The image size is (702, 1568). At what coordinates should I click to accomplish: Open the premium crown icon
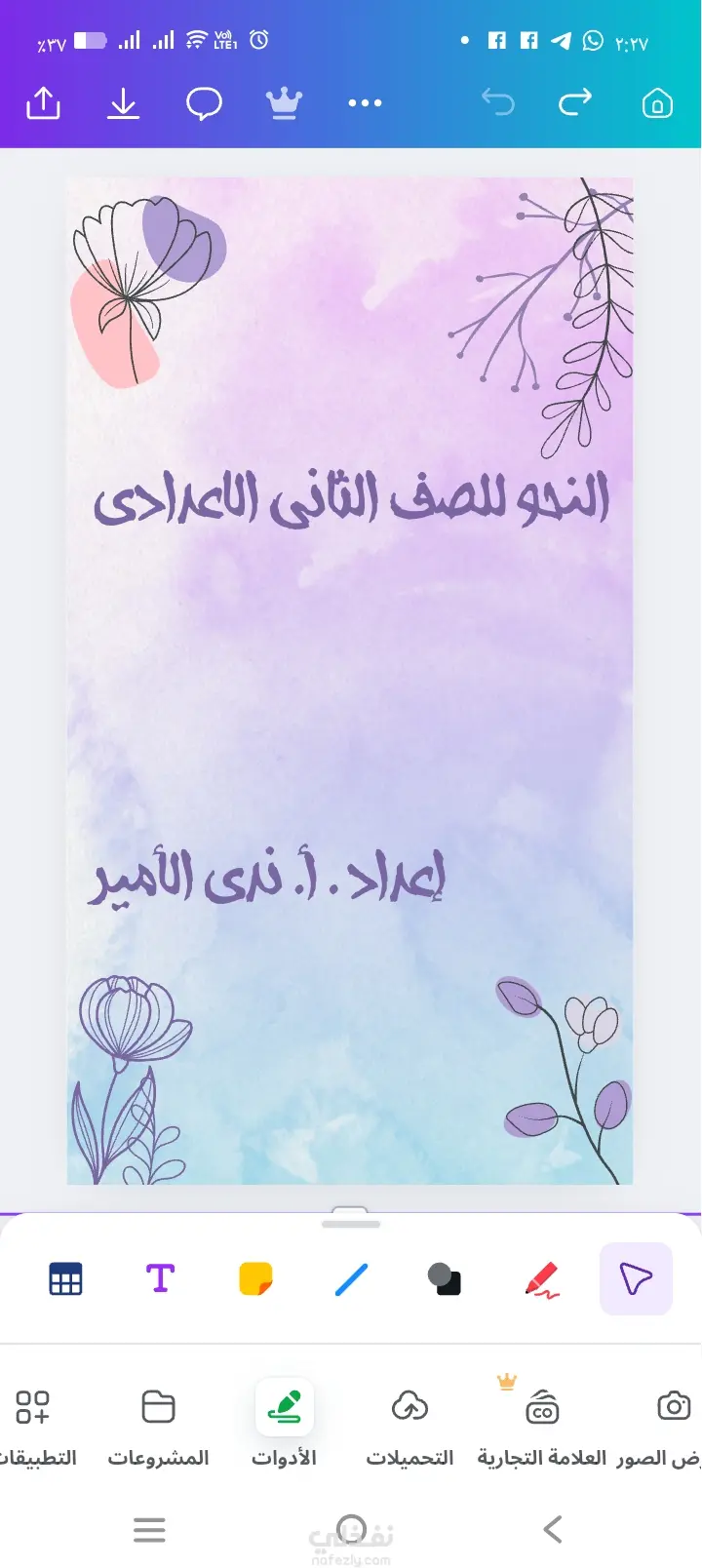[x=284, y=102]
